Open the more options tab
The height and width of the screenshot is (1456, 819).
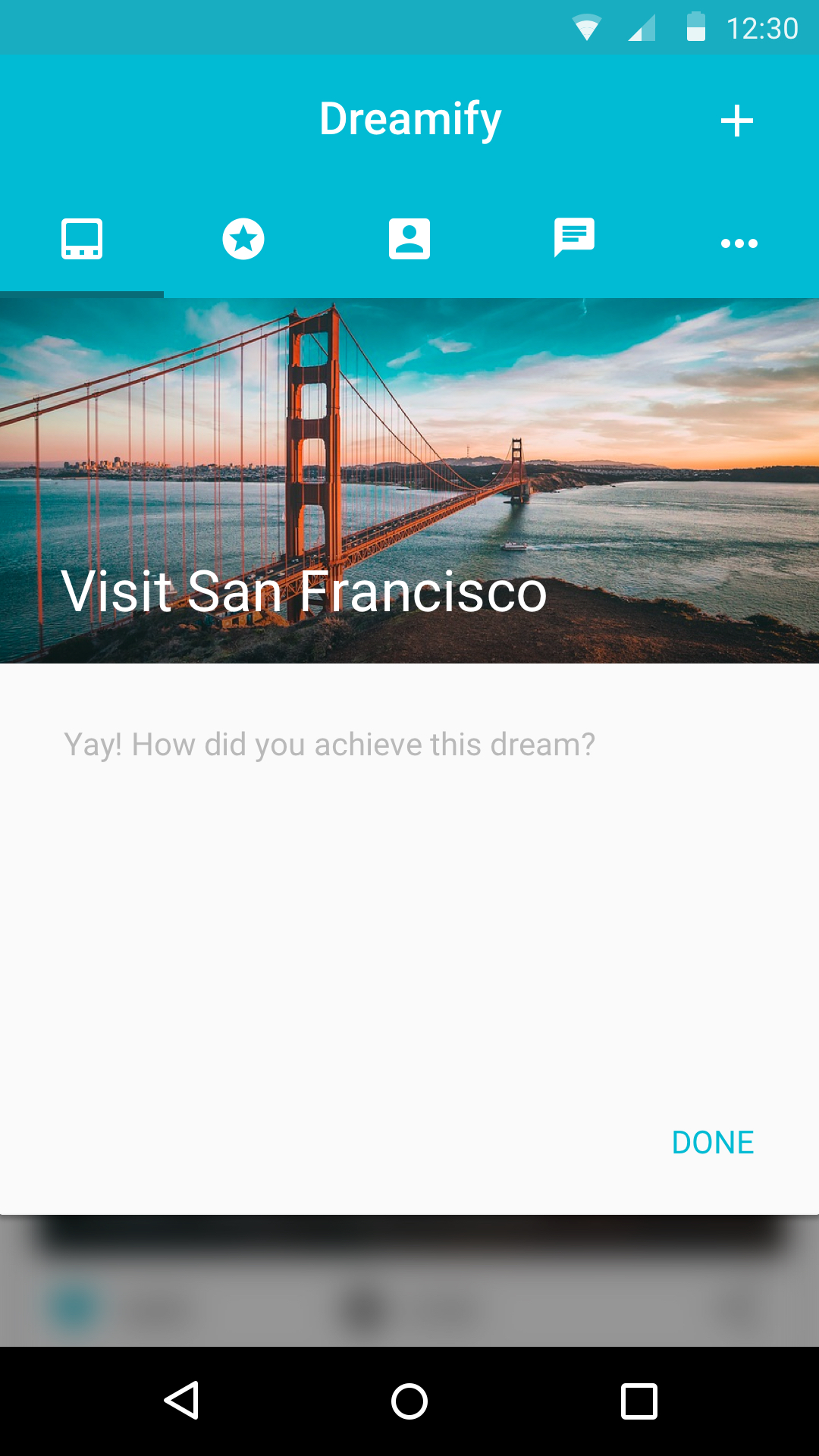pos(739,243)
